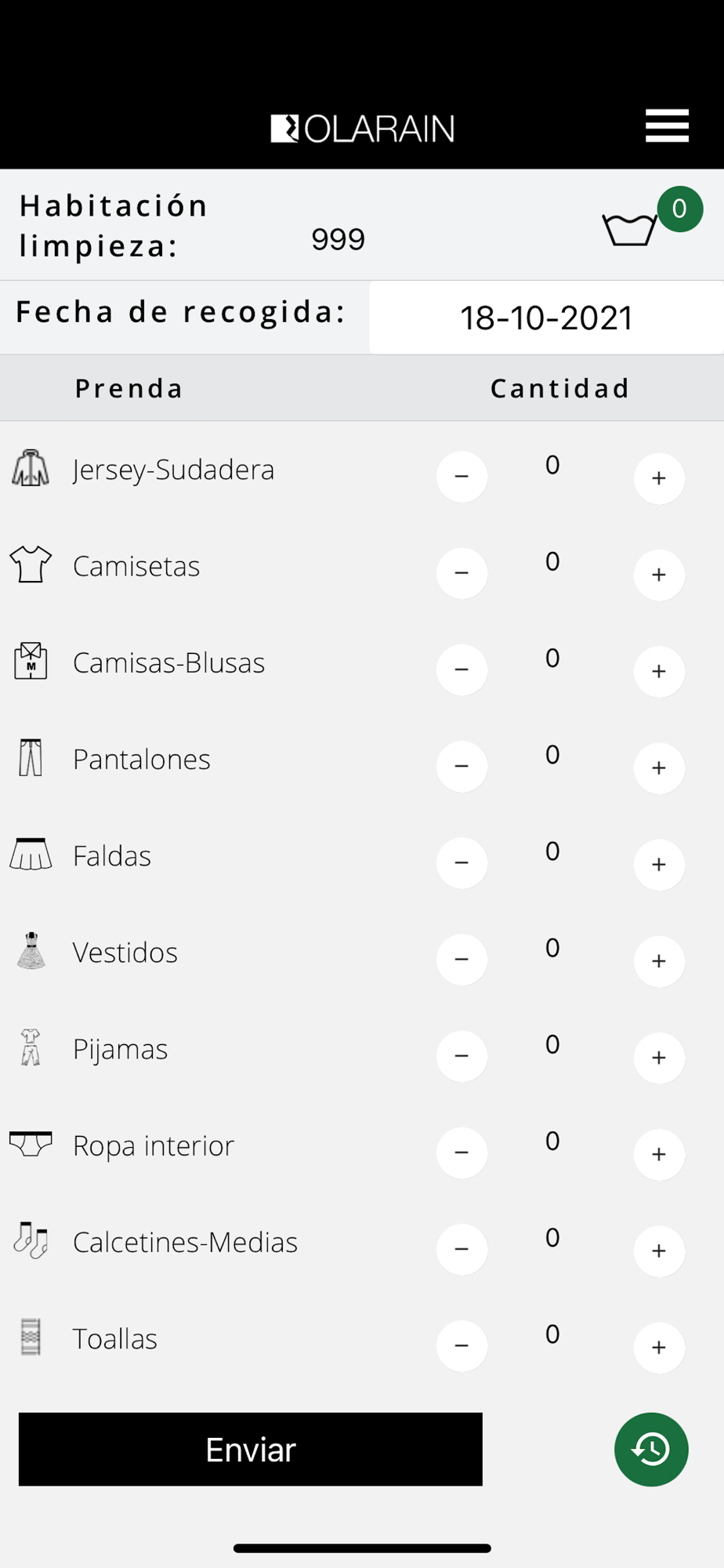This screenshot has width=724, height=1568.
Task: Increase Calcetines-Medias quantity
Action: click(x=659, y=1250)
